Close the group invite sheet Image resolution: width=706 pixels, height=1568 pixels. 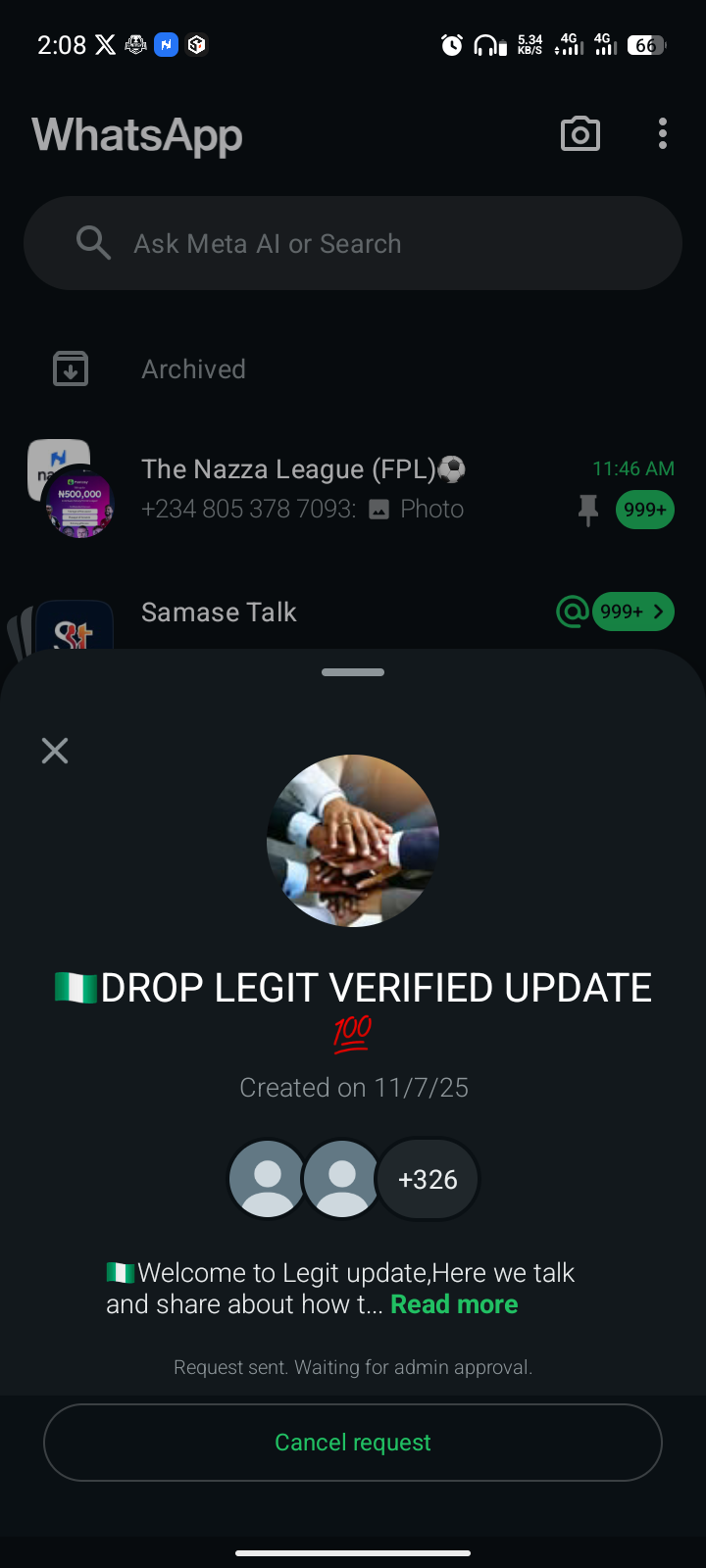55,751
